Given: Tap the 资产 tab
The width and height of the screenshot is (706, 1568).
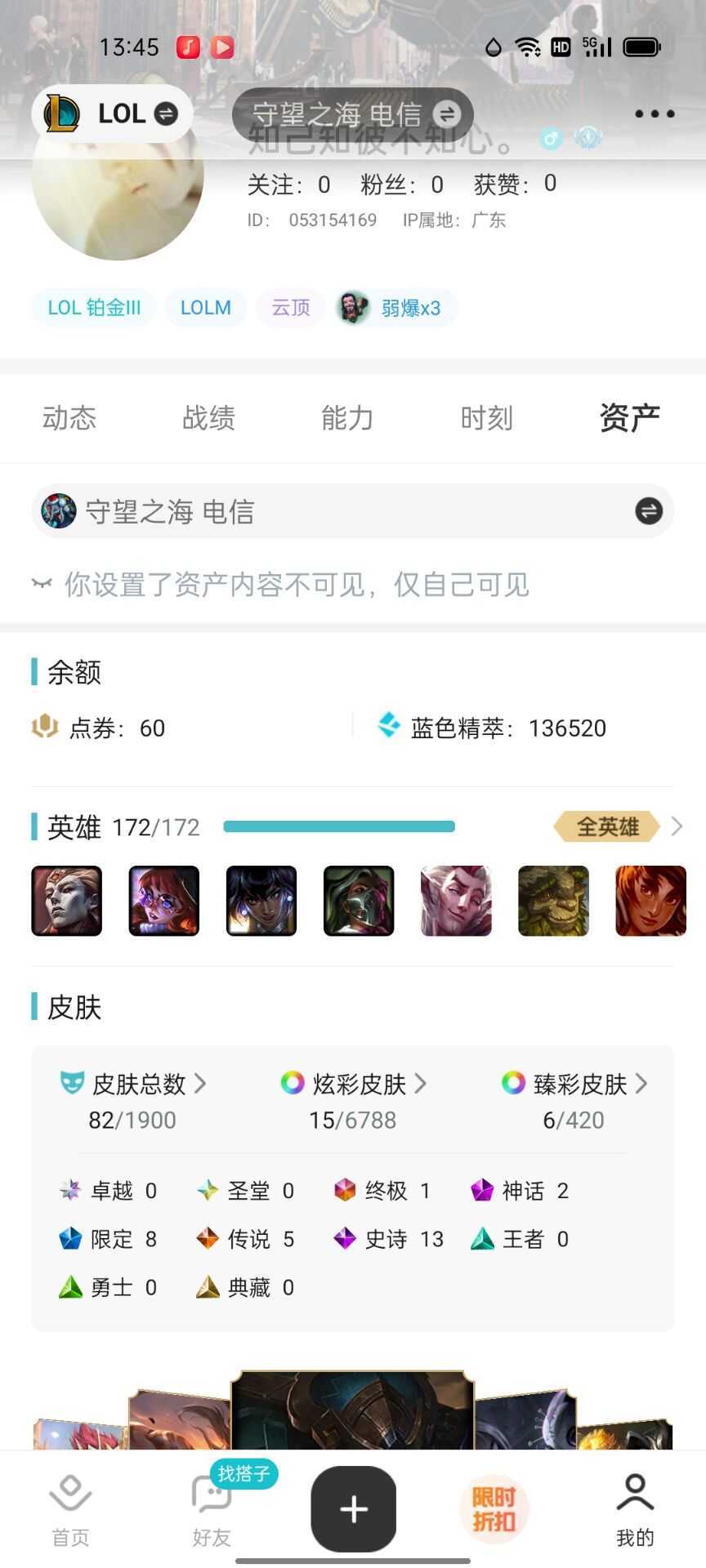Looking at the screenshot, I should point(629,418).
